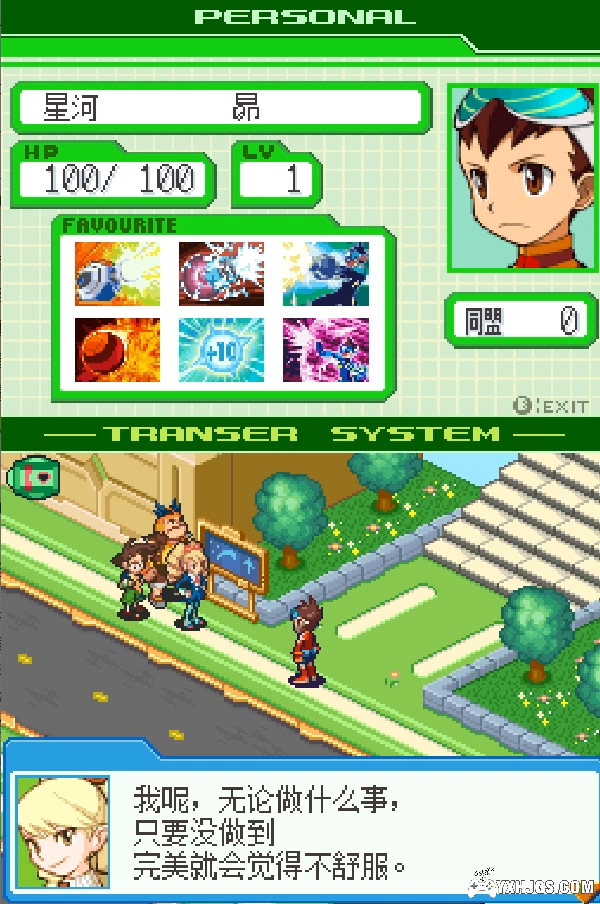Select the blue cannon favourite card

pyautogui.click(x=117, y=273)
